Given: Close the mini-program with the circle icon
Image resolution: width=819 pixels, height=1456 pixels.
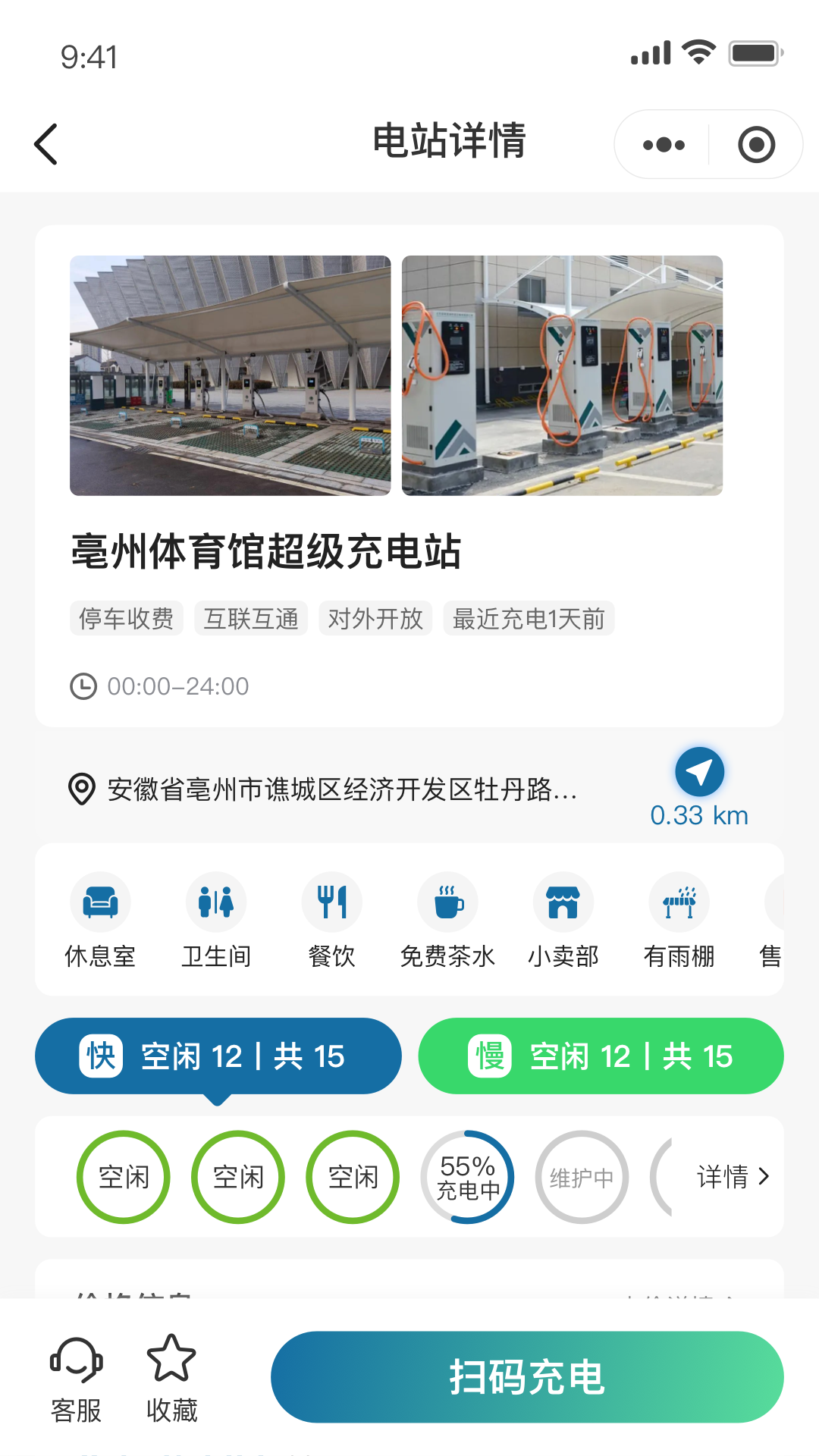Looking at the screenshot, I should (756, 144).
